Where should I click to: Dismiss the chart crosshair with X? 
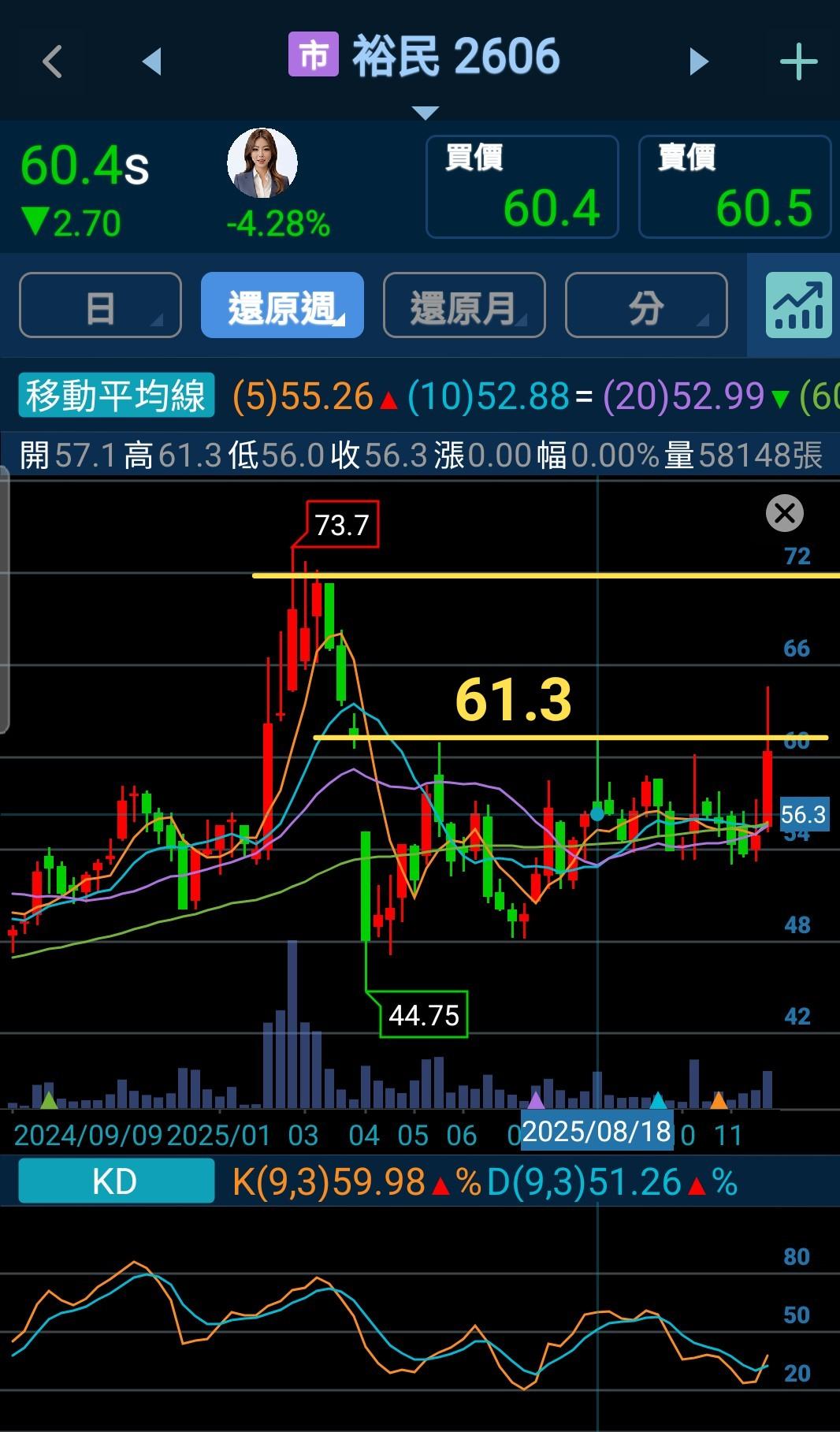pos(784,514)
